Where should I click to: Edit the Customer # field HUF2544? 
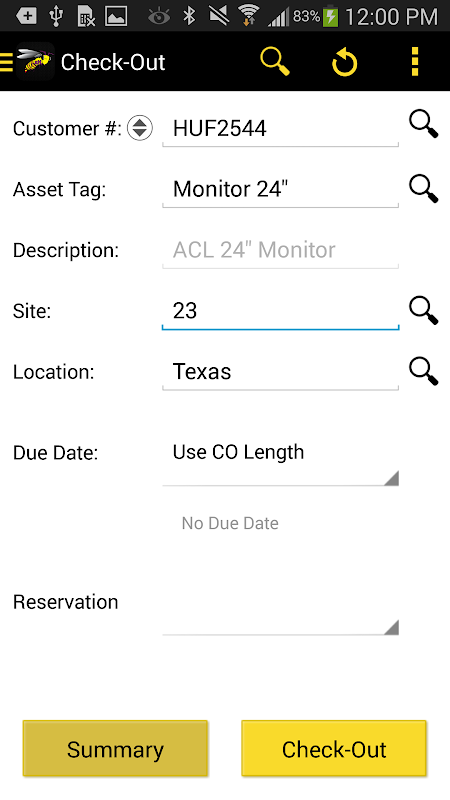(280, 129)
